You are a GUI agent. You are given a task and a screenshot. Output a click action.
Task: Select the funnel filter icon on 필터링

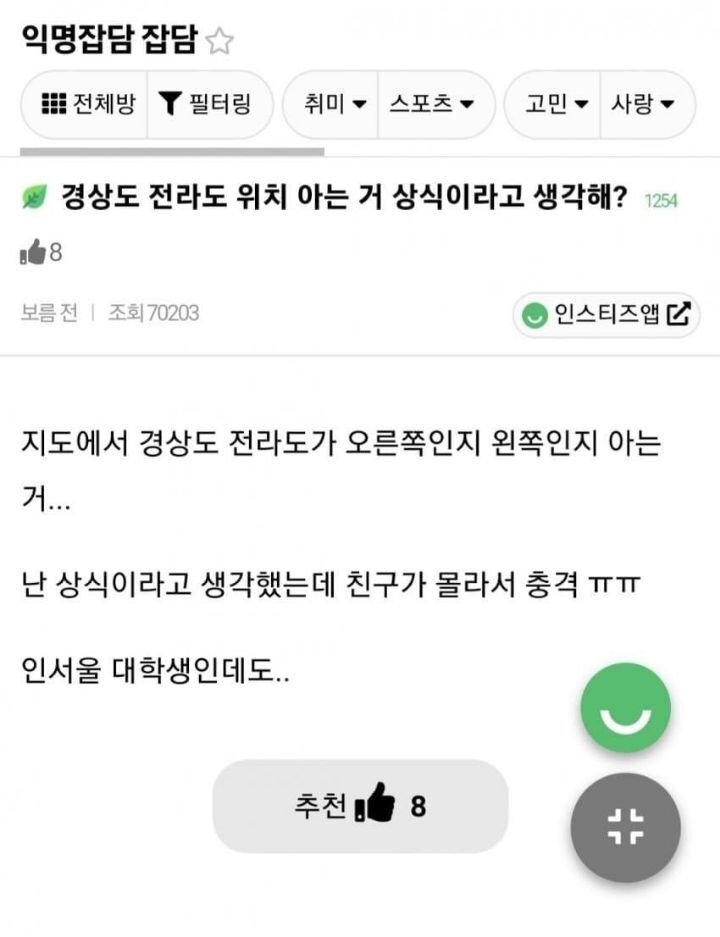click(x=170, y=104)
